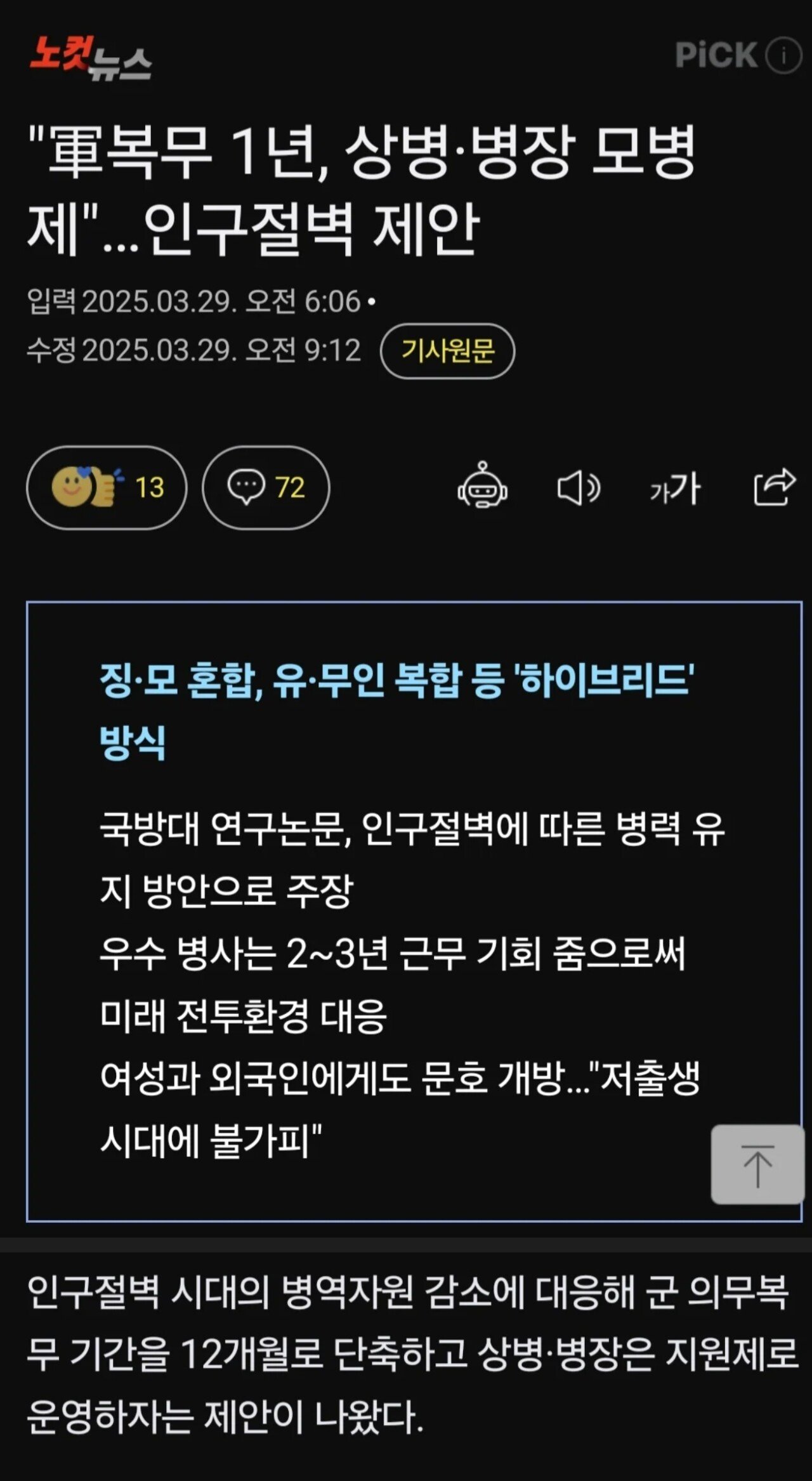The height and width of the screenshot is (1481, 812).
Task: Open the 72 comments
Action: [266, 487]
